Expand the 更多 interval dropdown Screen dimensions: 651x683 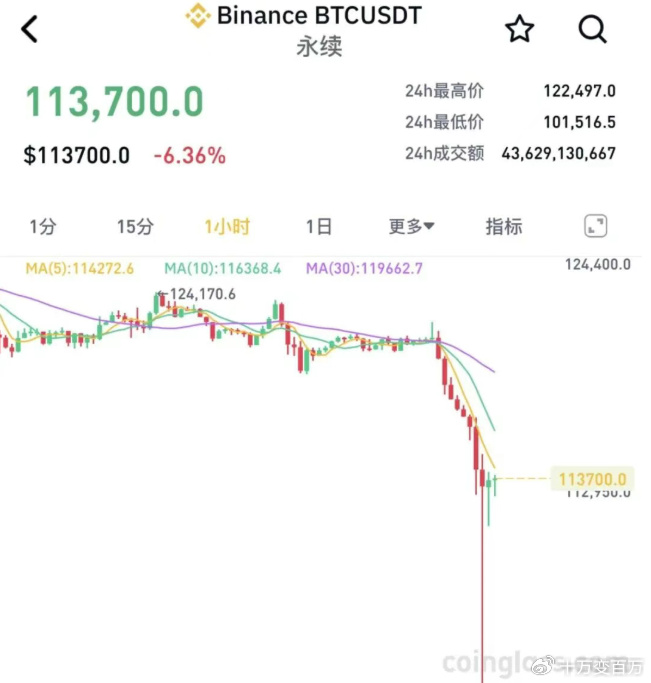coord(411,227)
